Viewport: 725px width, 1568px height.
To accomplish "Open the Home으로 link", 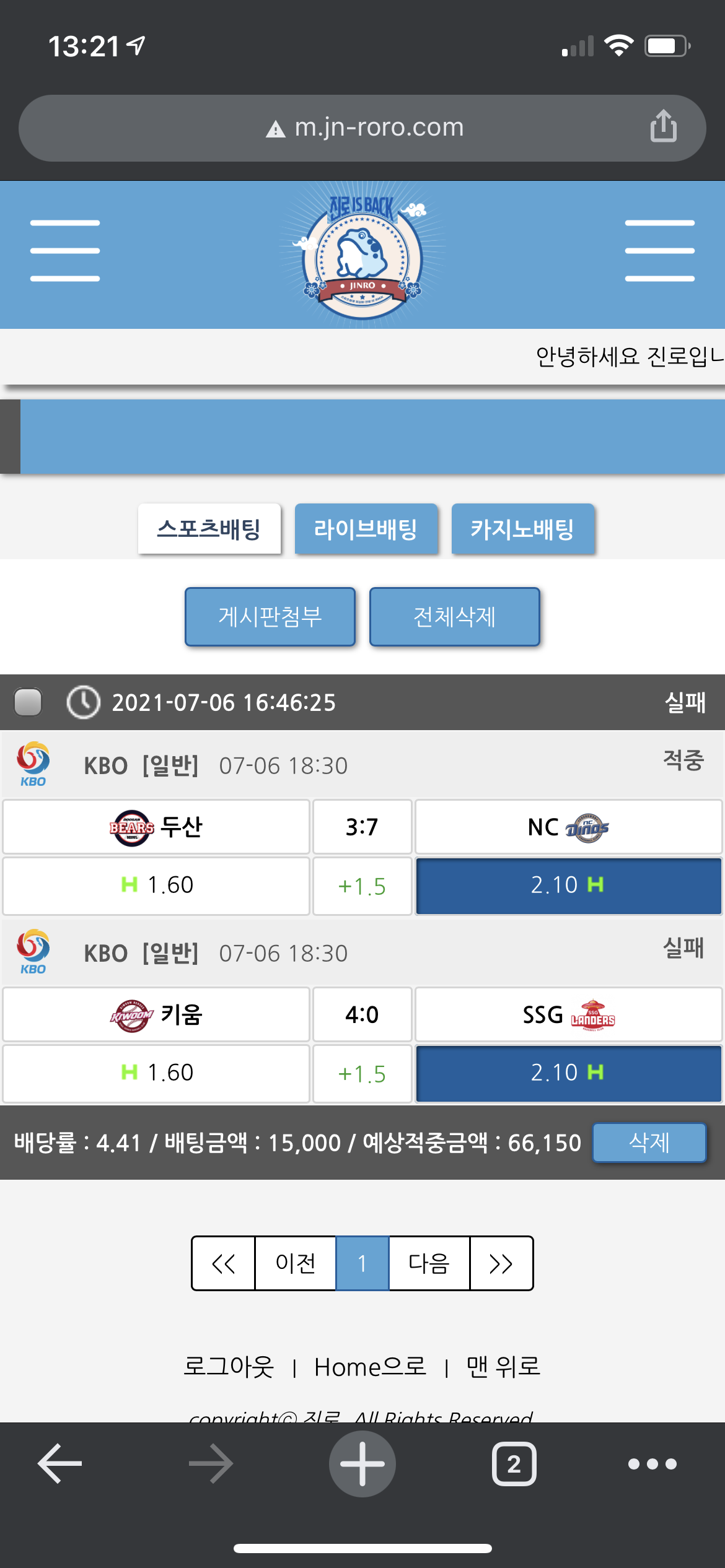I will 370,1366.
